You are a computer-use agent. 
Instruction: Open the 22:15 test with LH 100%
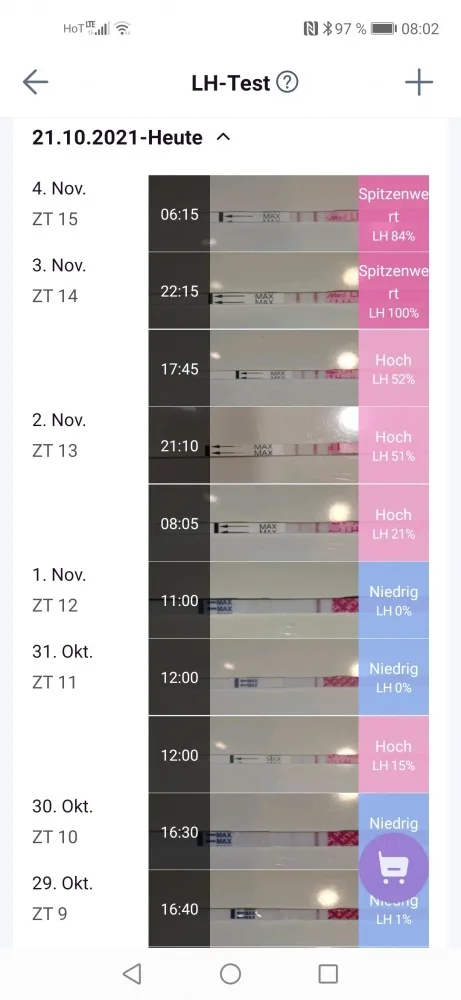(x=289, y=291)
